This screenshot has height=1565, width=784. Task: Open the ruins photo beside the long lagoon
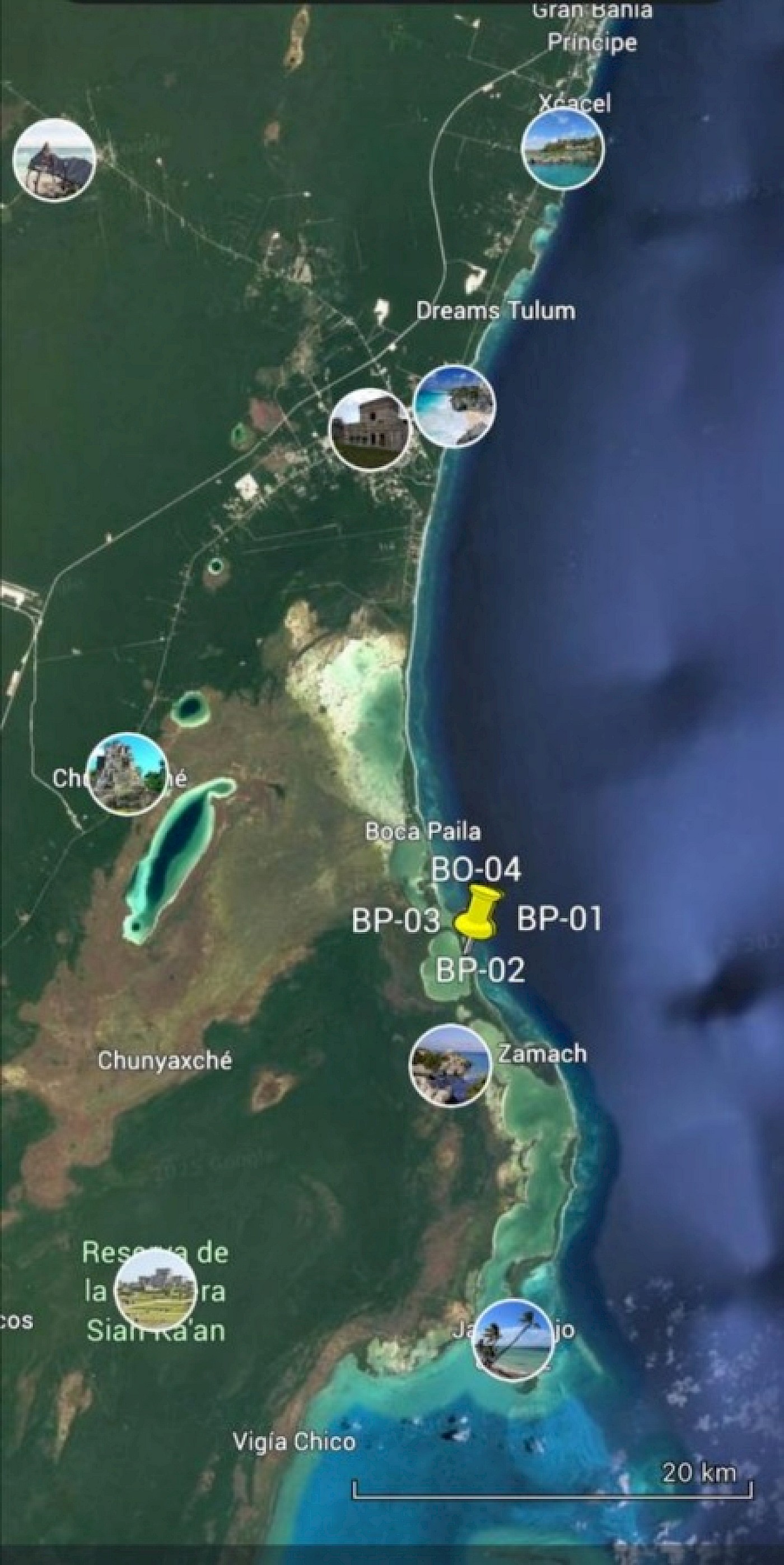tap(127, 774)
